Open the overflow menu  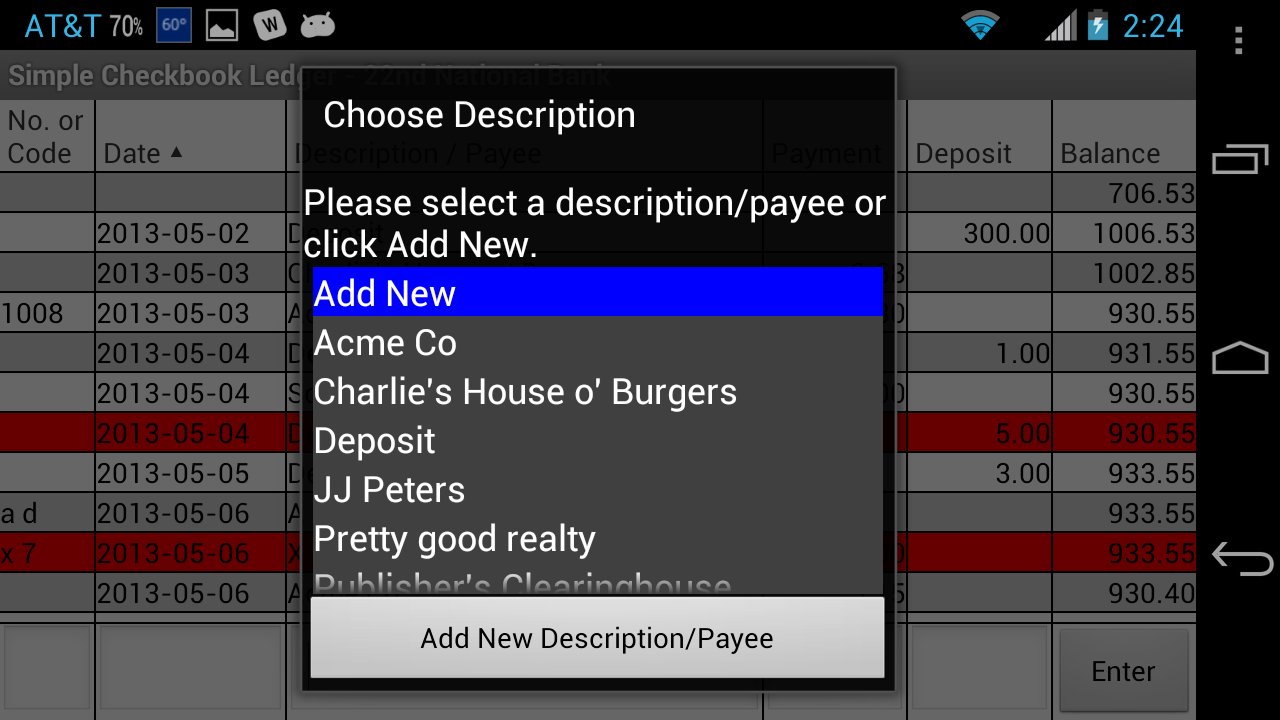(1239, 41)
